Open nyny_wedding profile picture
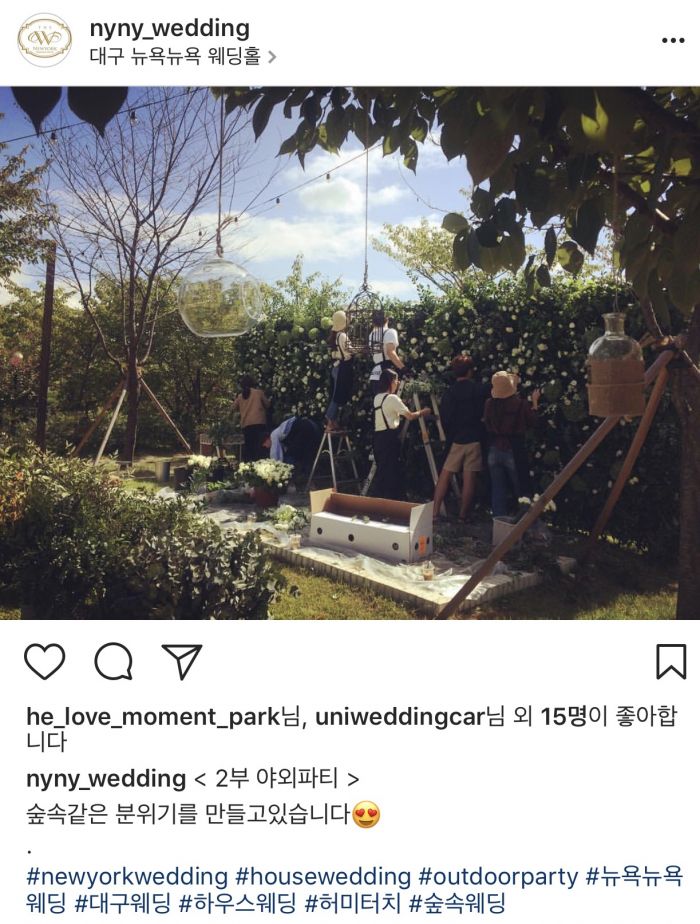This screenshot has width=700, height=924. [44, 40]
